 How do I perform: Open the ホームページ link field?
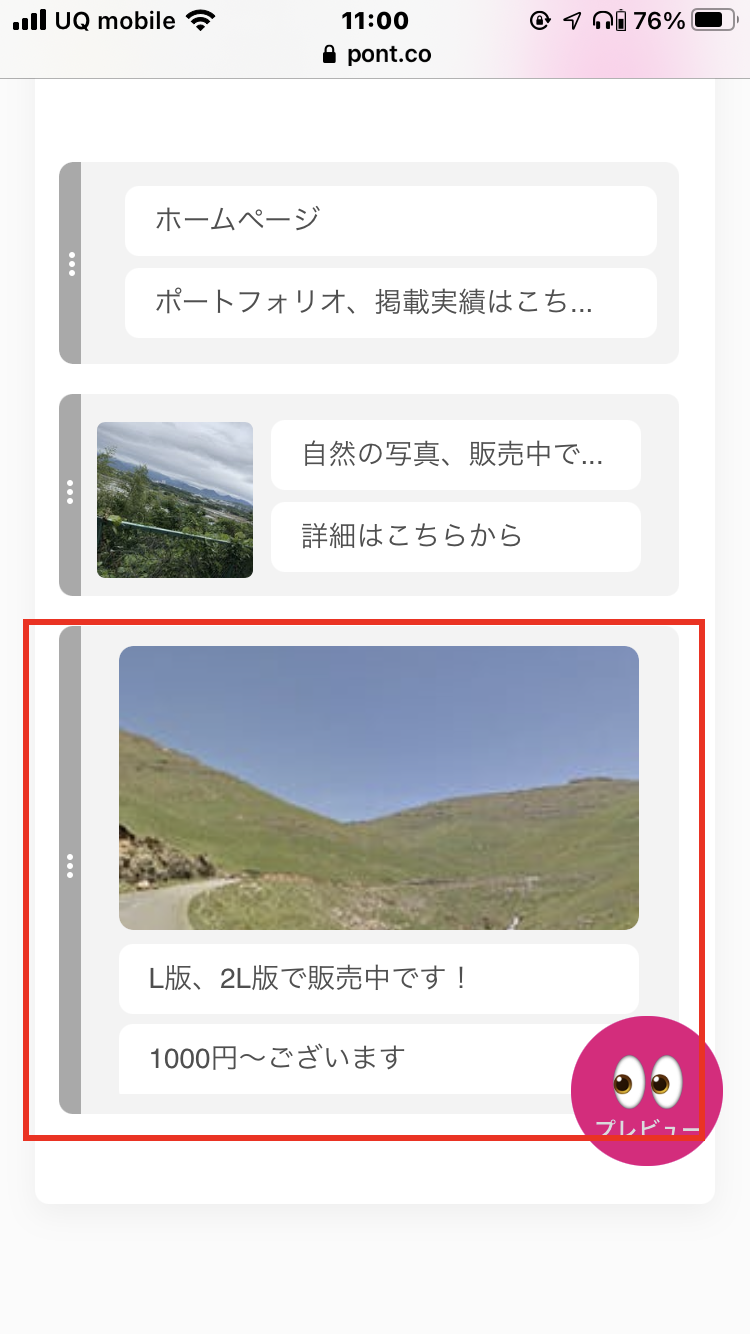pyautogui.click(x=390, y=220)
